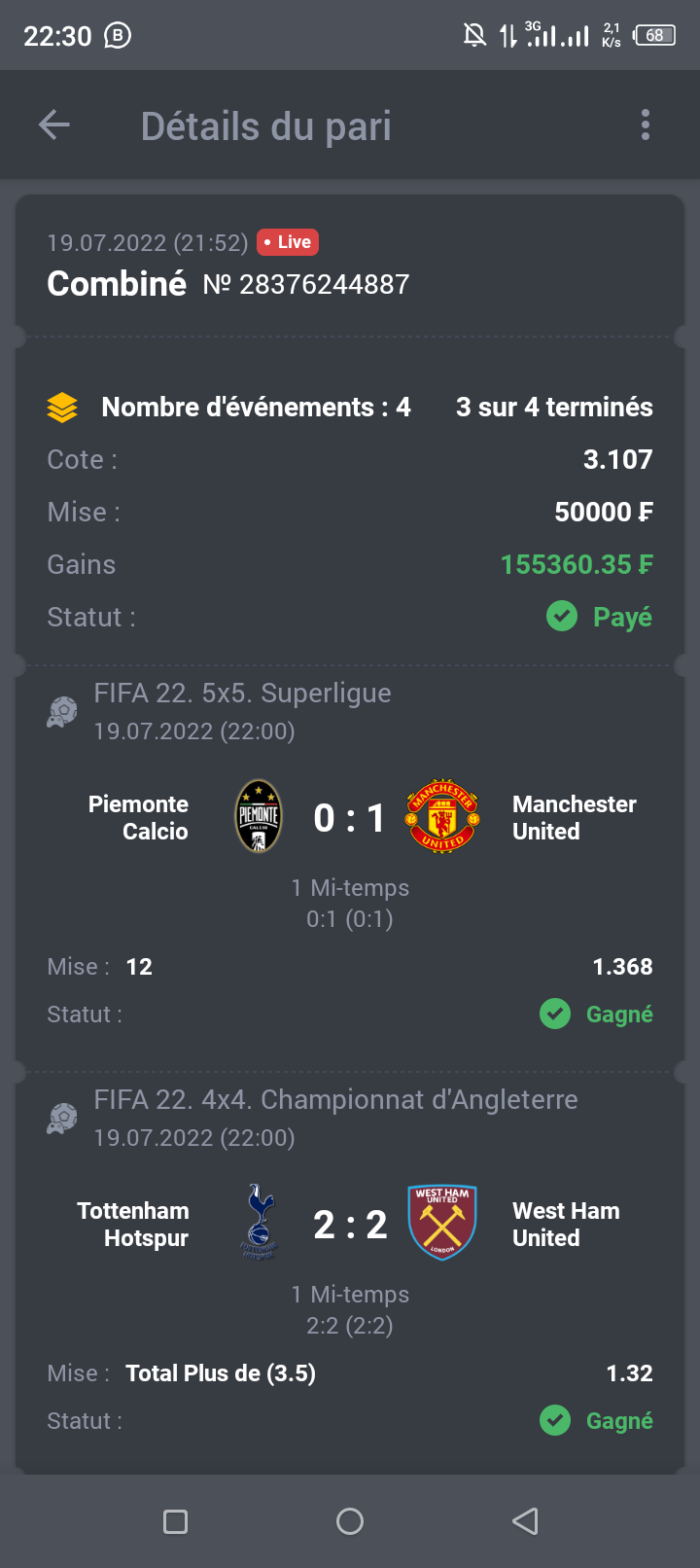Tap the system back triangle button
The width and height of the screenshot is (700, 1568).
pos(525,1521)
